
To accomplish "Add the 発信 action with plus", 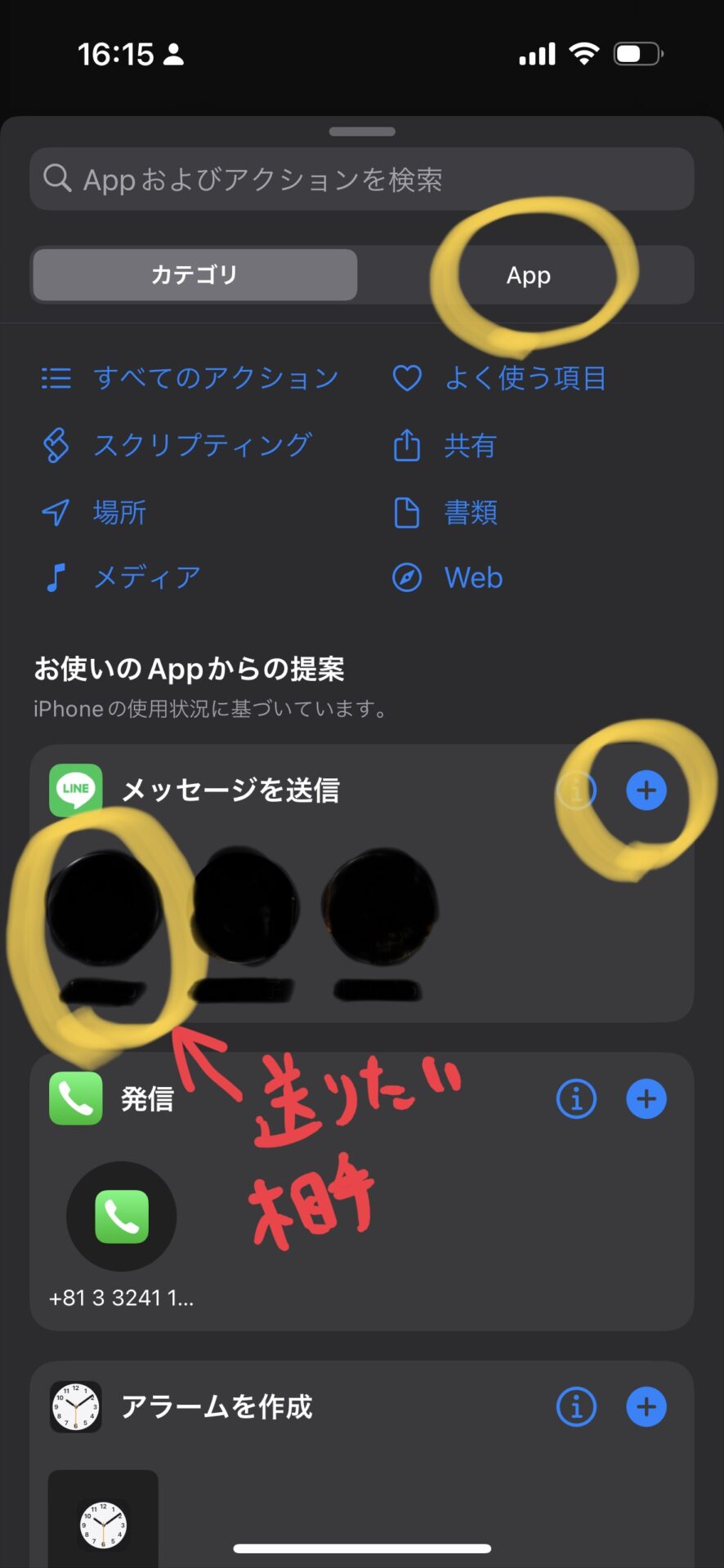I will coord(646,1099).
